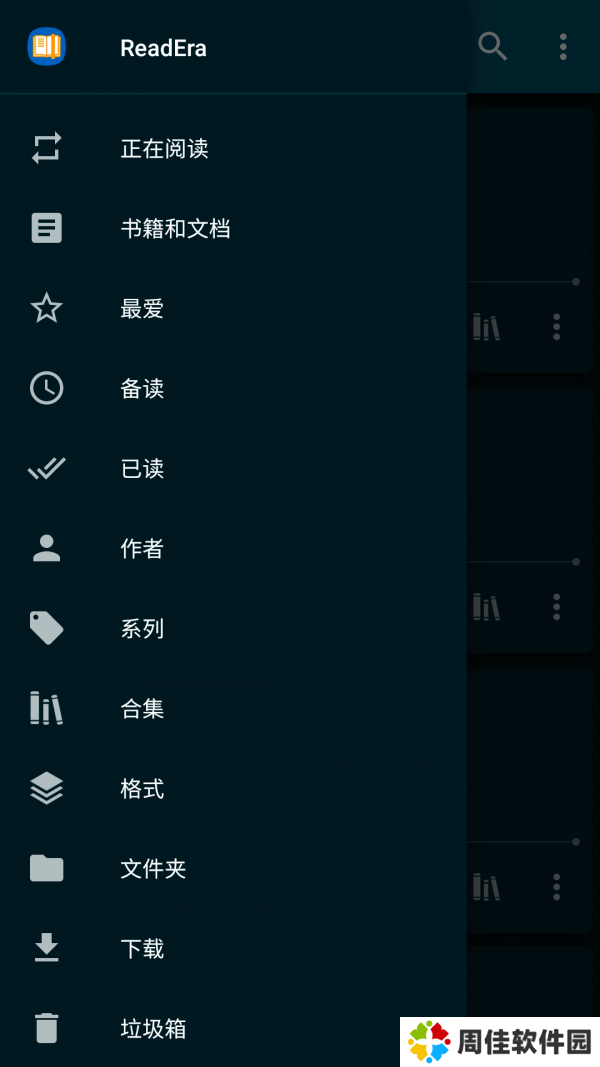
Task: Open 正在阅读 in the drawer
Action: pyautogui.click(x=164, y=149)
